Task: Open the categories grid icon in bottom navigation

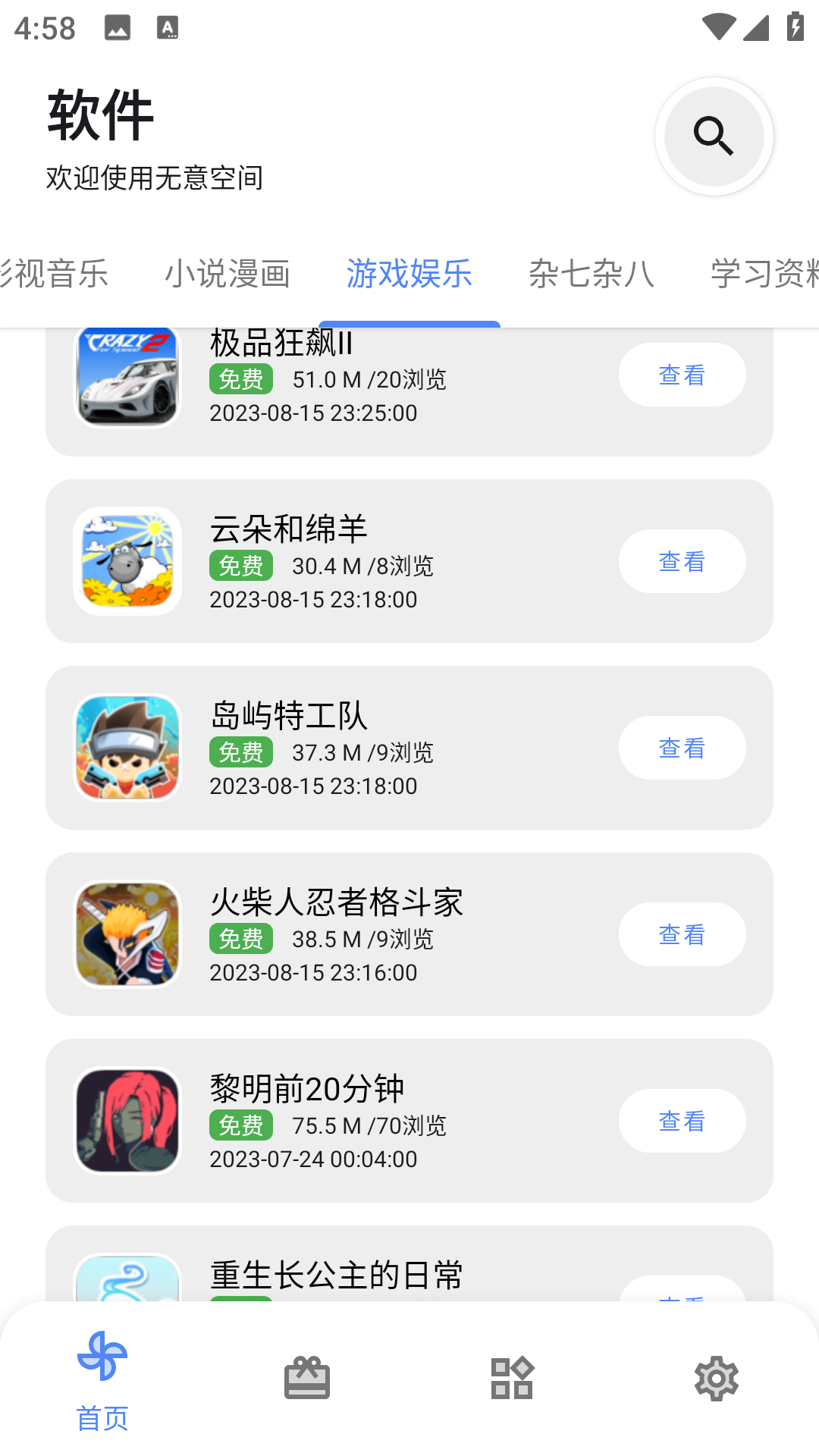Action: point(512,1379)
